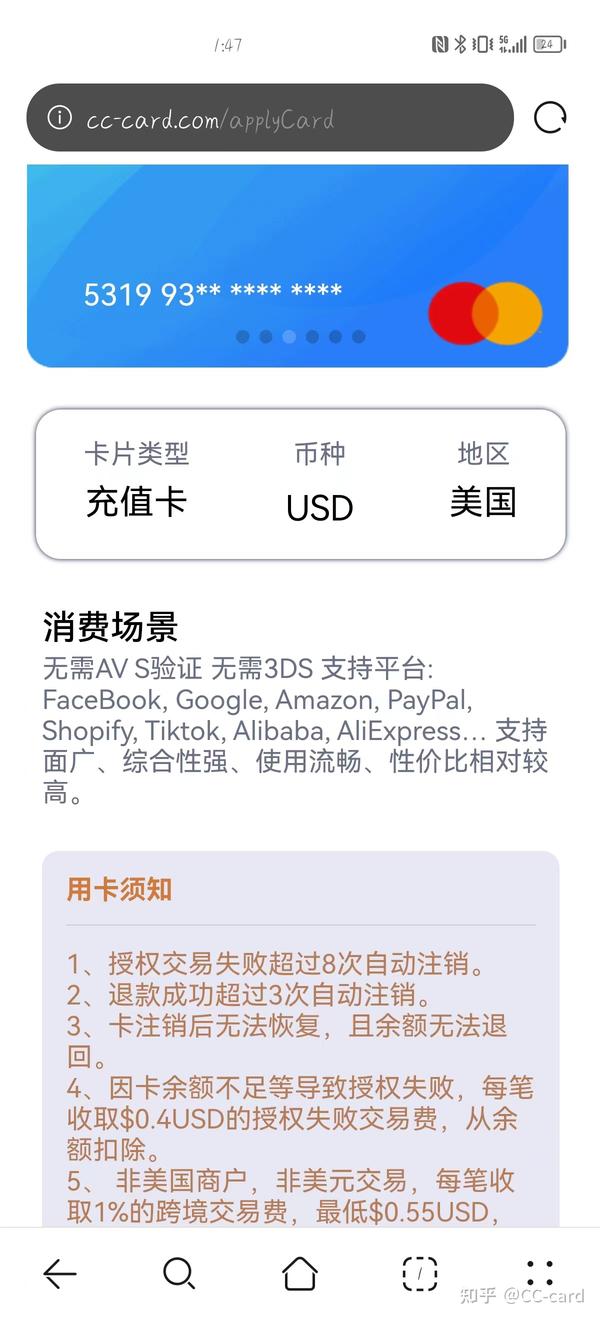
Task: View site info via the circled i icon
Action: pos(60,118)
